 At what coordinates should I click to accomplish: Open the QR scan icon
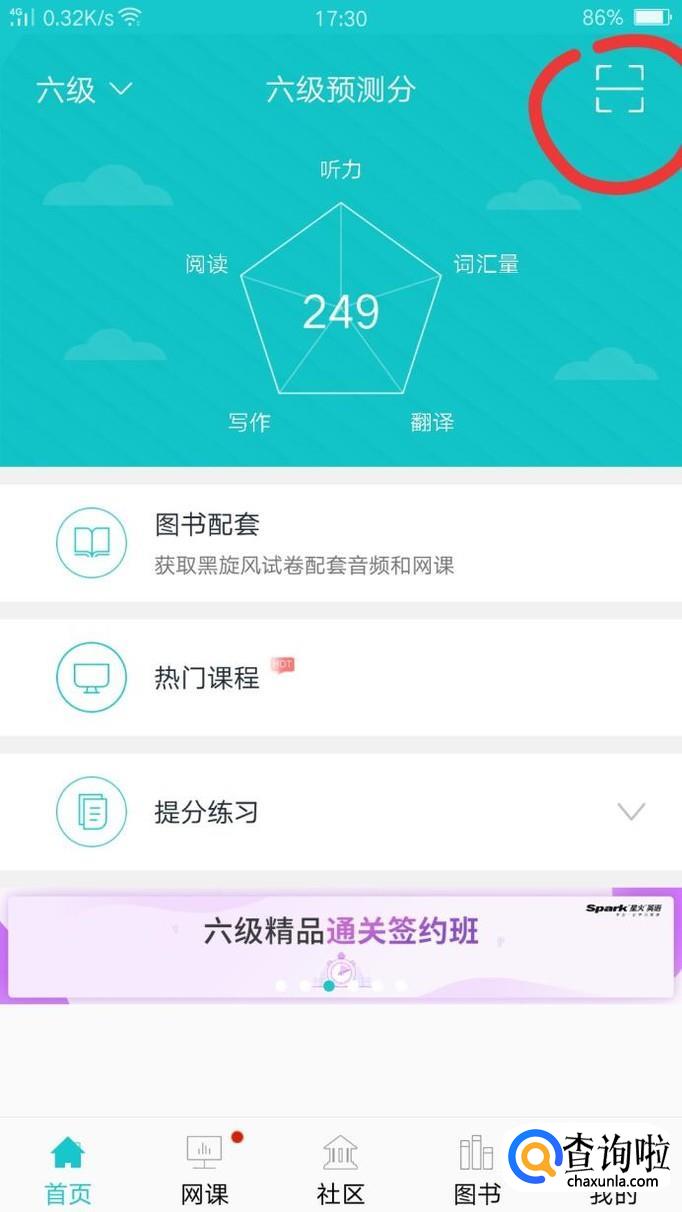pyautogui.click(x=619, y=89)
